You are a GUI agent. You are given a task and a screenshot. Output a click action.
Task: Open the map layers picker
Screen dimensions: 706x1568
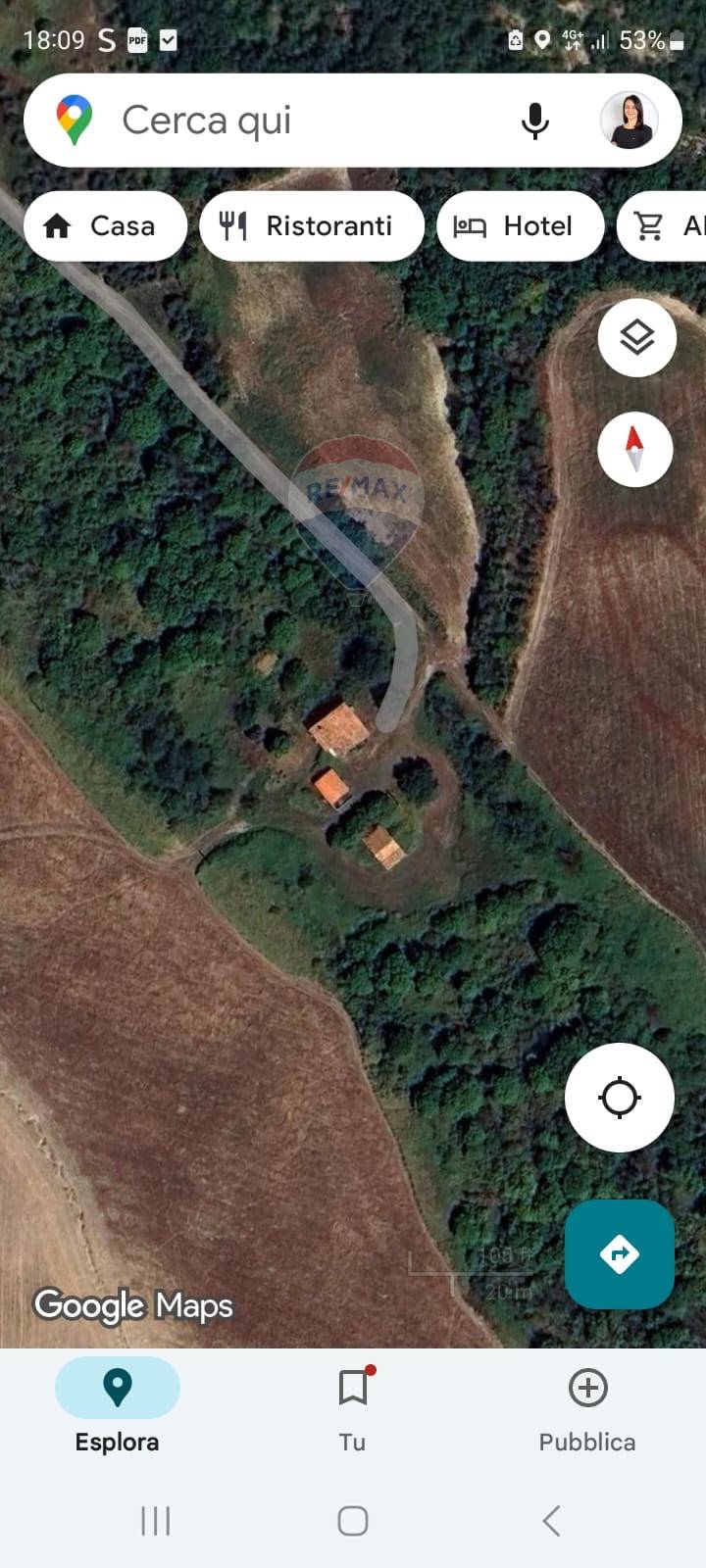point(636,336)
